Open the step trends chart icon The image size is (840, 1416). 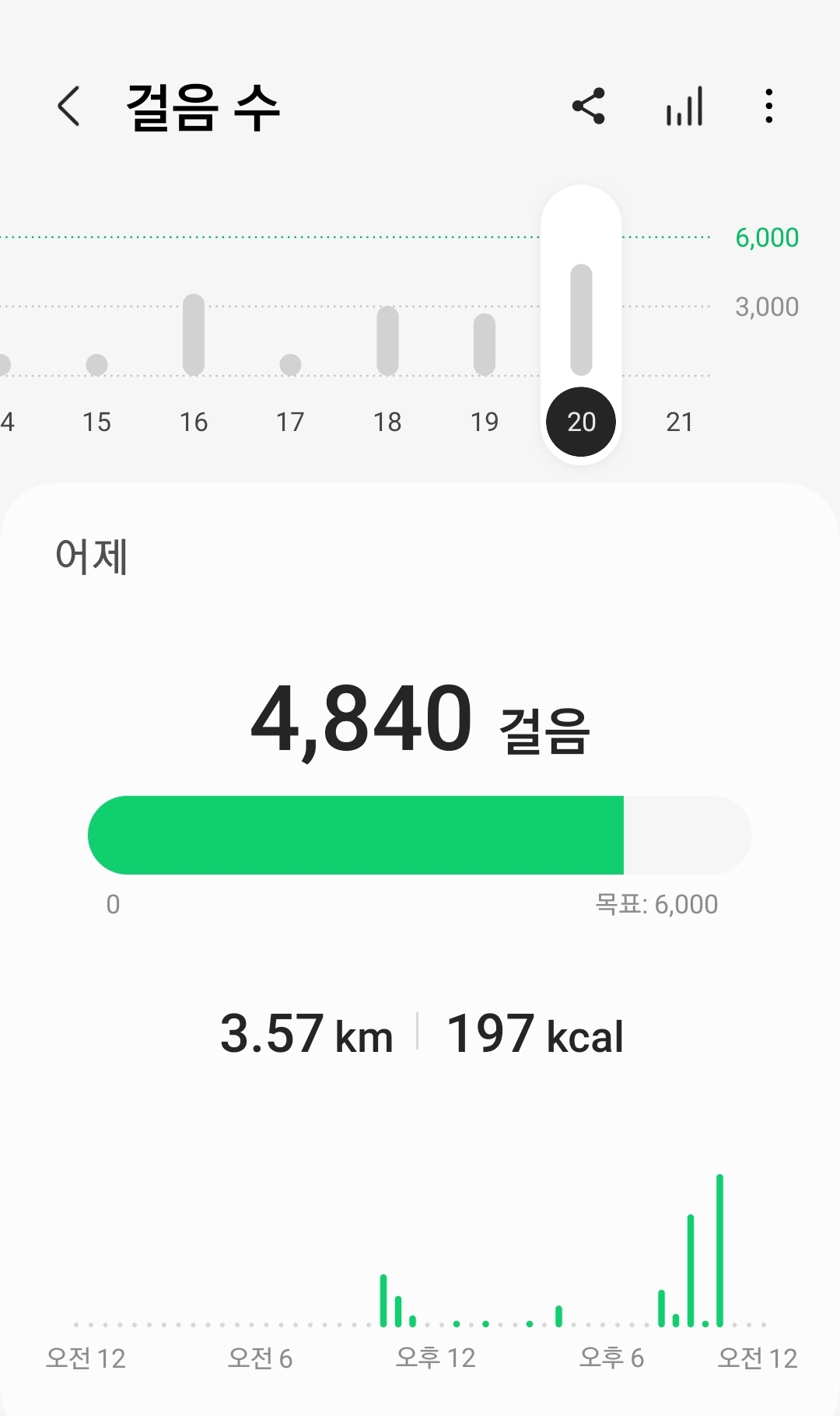click(x=684, y=107)
